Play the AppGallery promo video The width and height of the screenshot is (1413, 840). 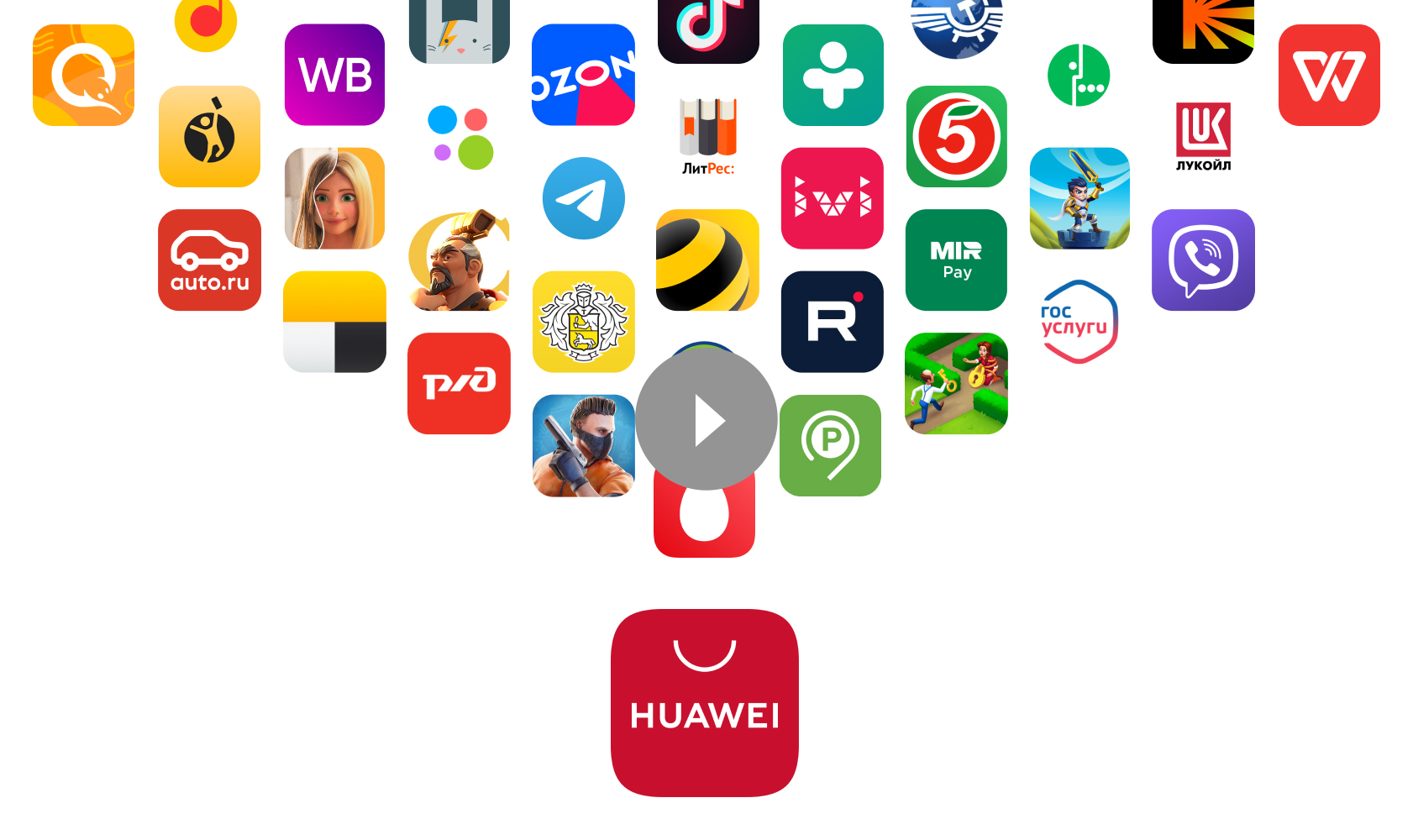pos(706,419)
